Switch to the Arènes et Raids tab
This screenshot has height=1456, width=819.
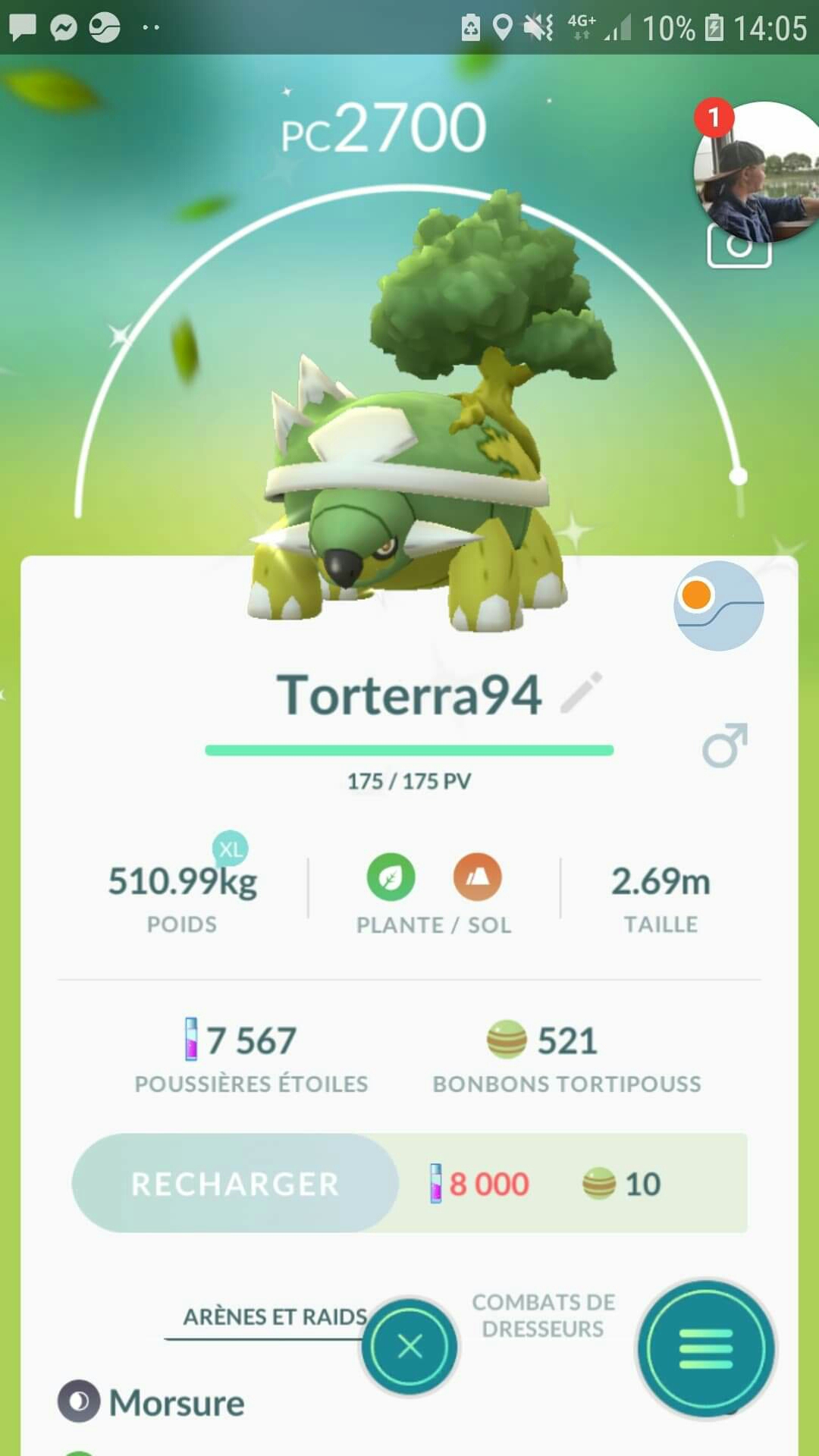(x=275, y=1316)
